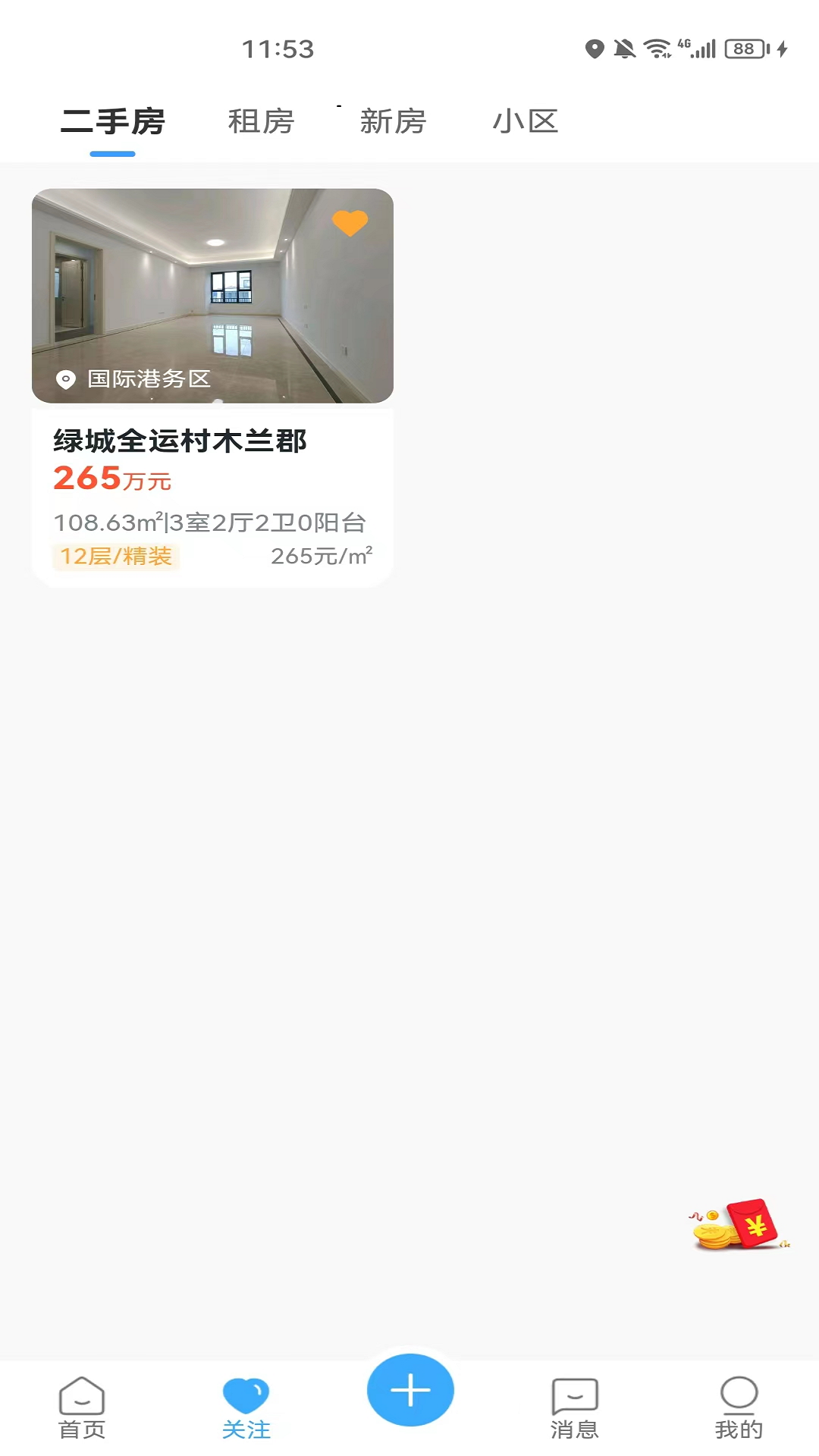Switch to the 新房 tab
Viewport: 819px width, 1456px height.
[x=393, y=121]
